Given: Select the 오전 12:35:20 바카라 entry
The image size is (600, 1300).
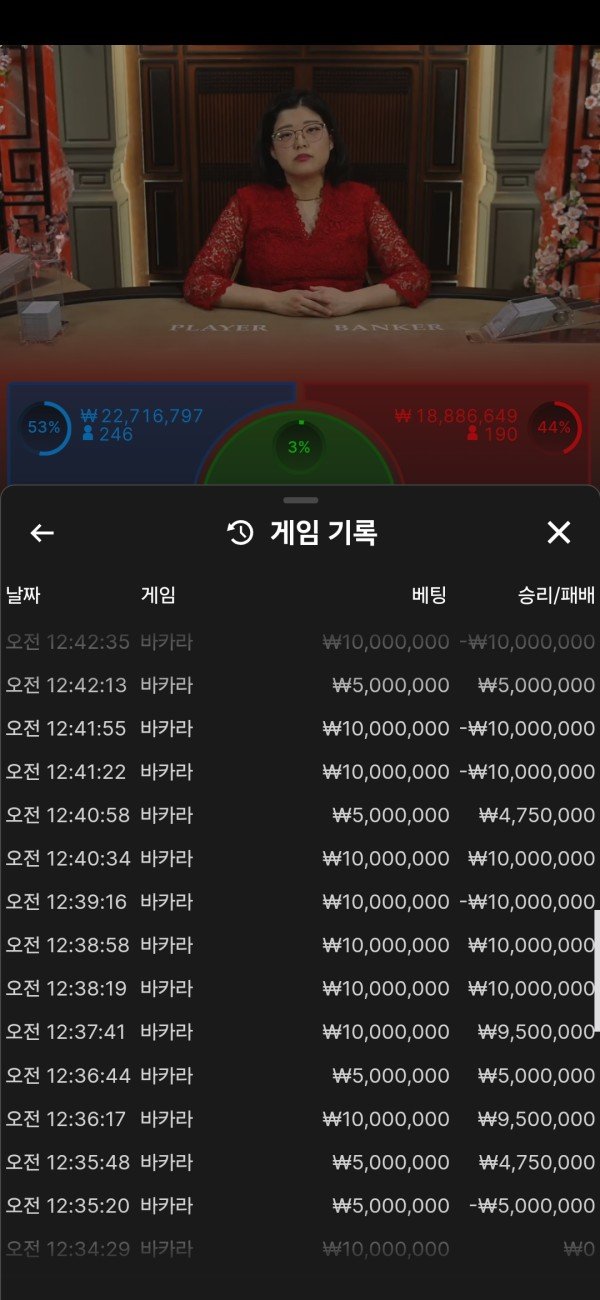Looking at the screenshot, I should [x=300, y=1205].
